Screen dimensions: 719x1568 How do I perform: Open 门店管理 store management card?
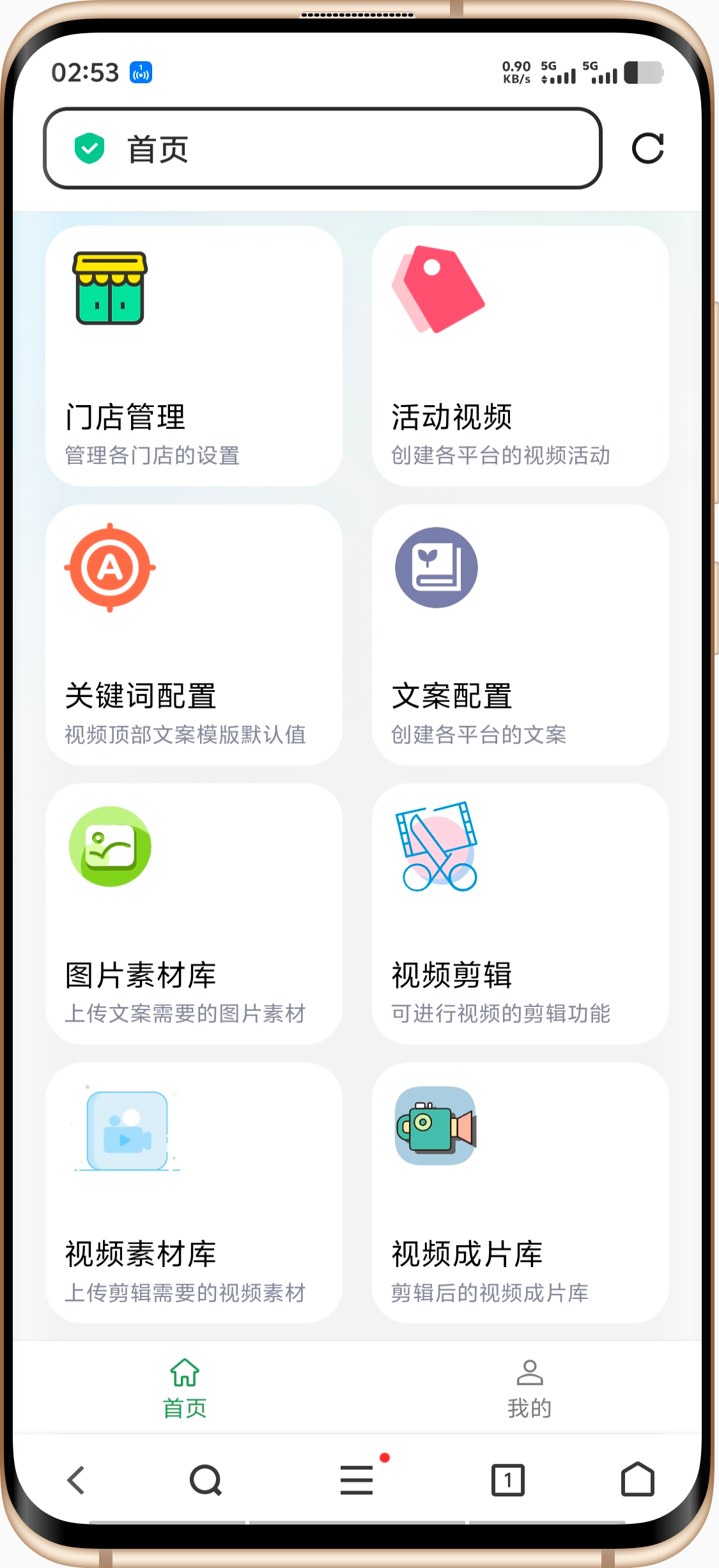[194, 356]
